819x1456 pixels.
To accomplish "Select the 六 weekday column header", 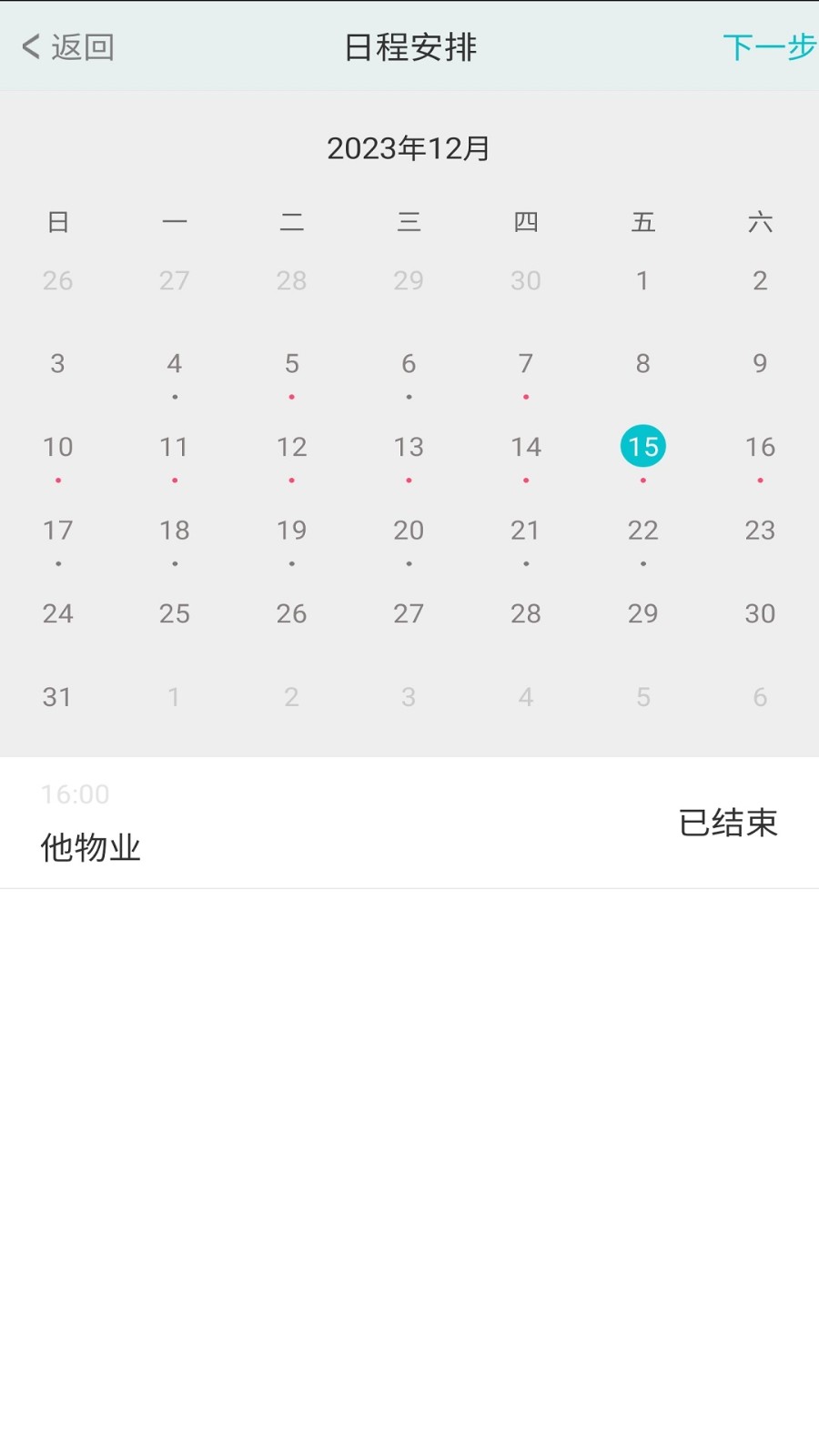I will coord(760,221).
